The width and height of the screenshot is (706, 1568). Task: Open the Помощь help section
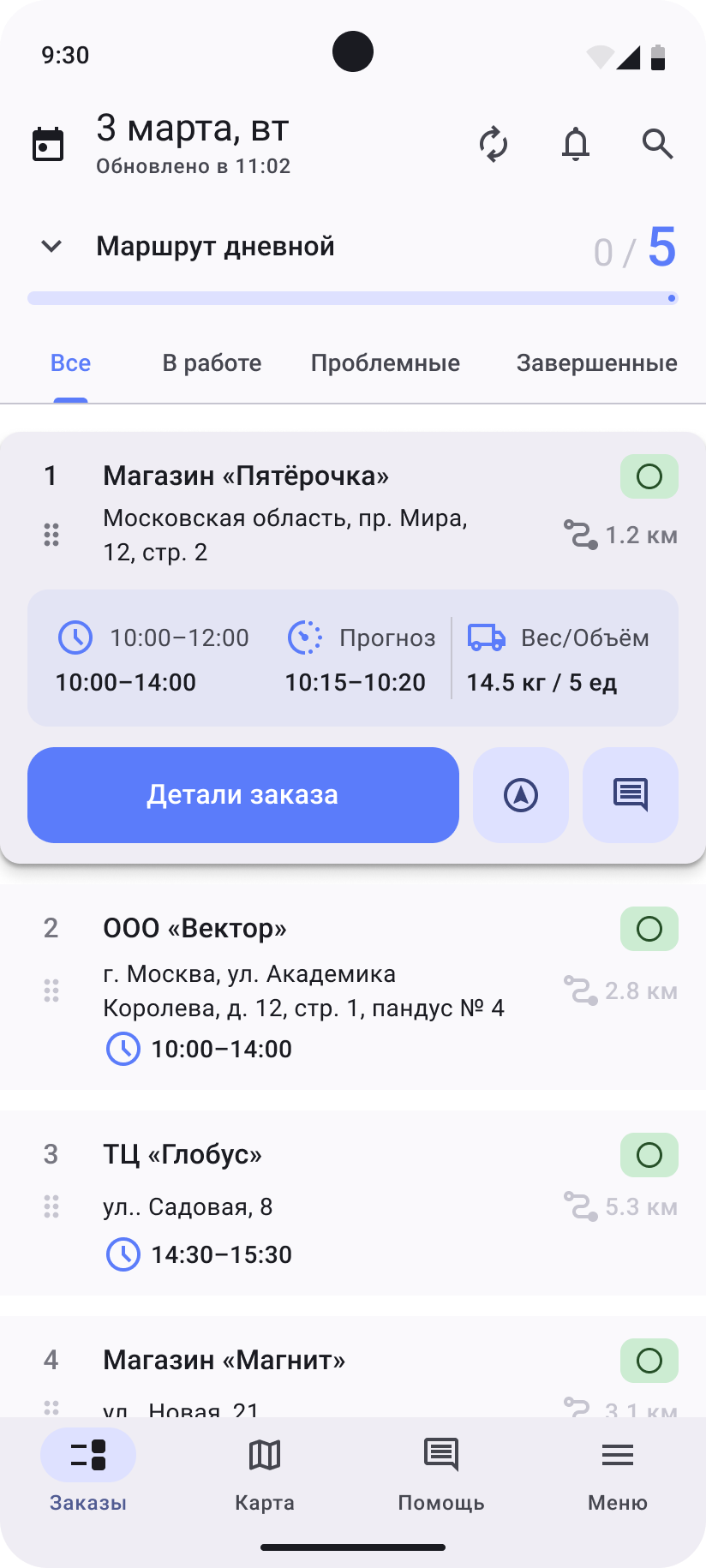[x=441, y=1474]
